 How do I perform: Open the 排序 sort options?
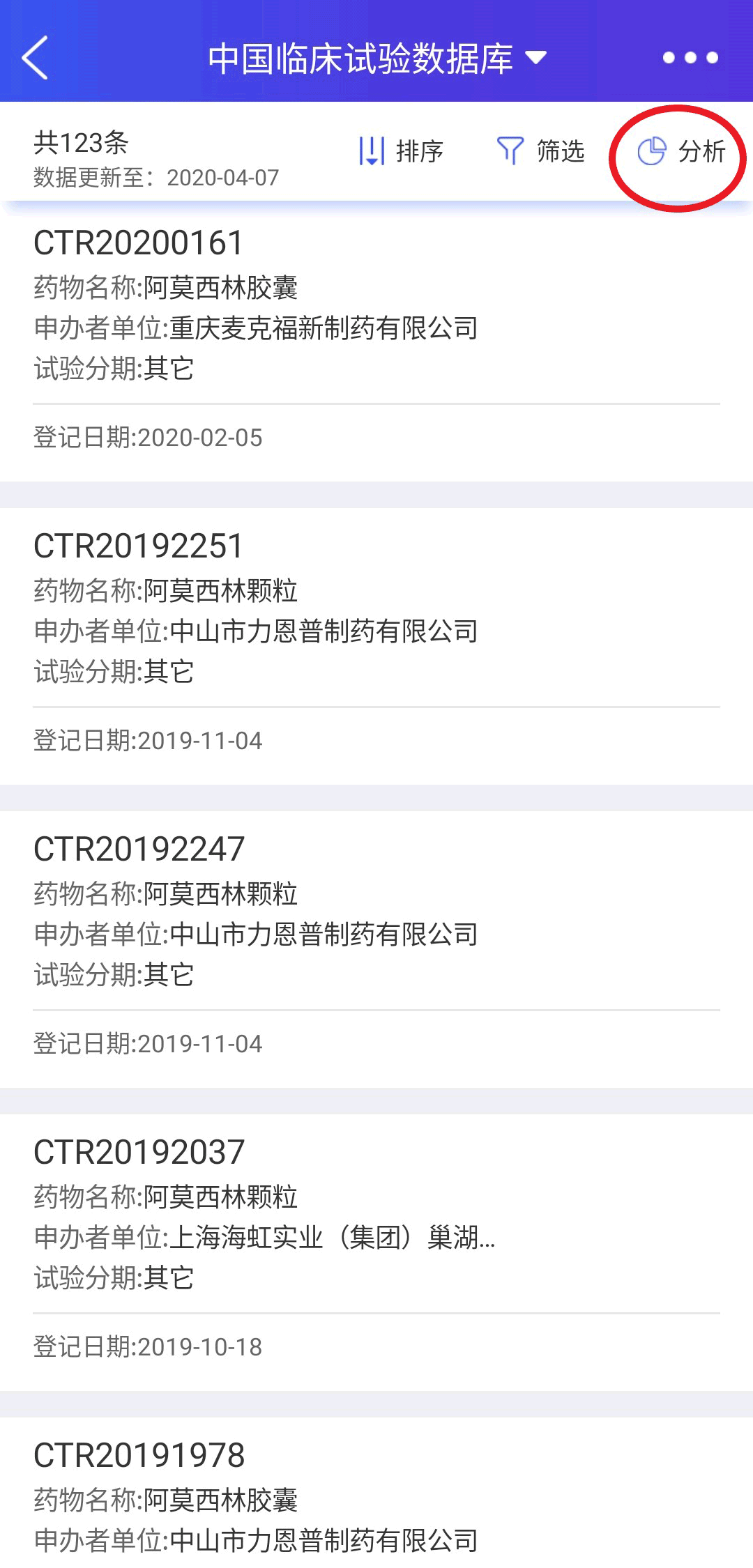tap(401, 151)
